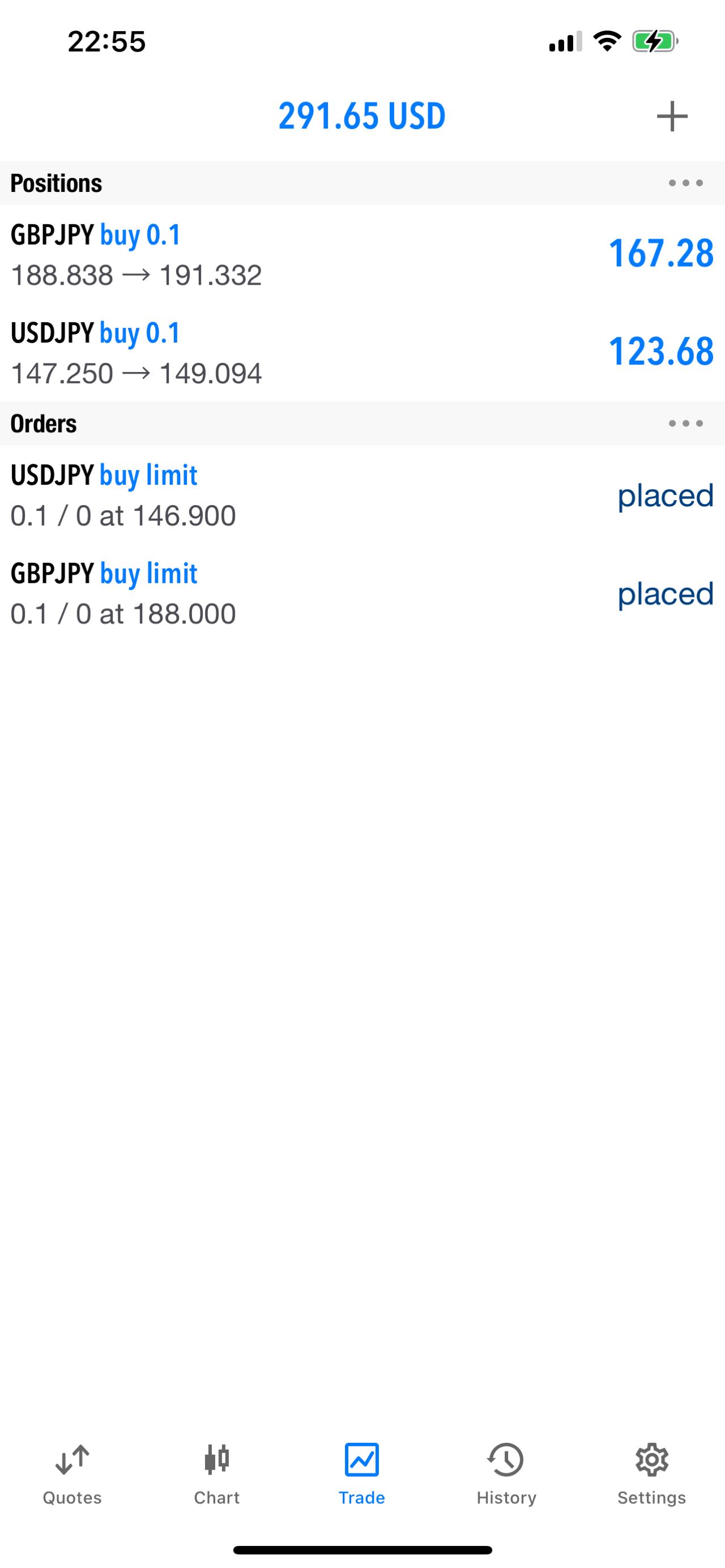
Task: Open the Settings tab
Action: tap(652, 1474)
